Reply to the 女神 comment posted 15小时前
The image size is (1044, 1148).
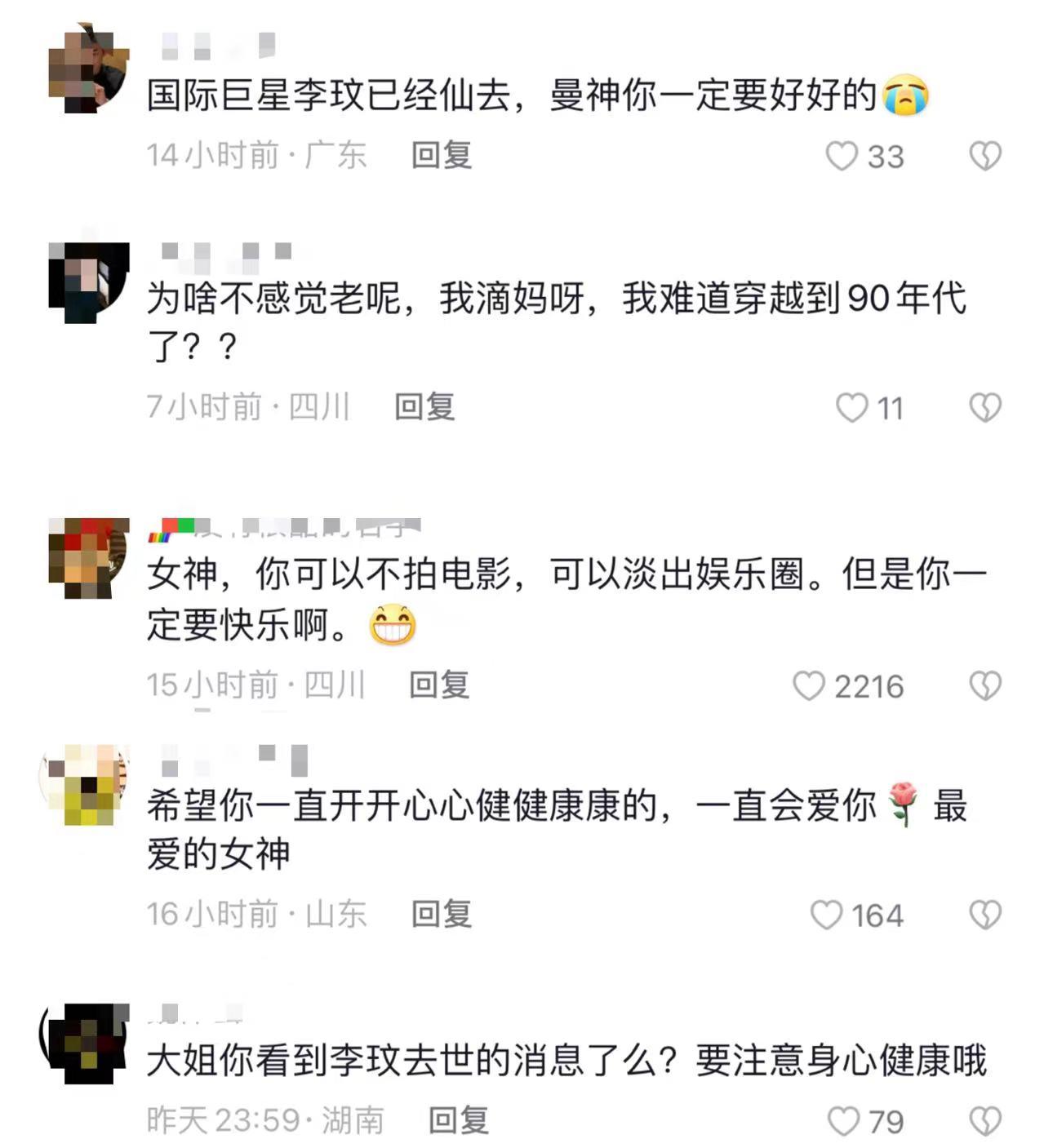pyautogui.click(x=439, y=685)
